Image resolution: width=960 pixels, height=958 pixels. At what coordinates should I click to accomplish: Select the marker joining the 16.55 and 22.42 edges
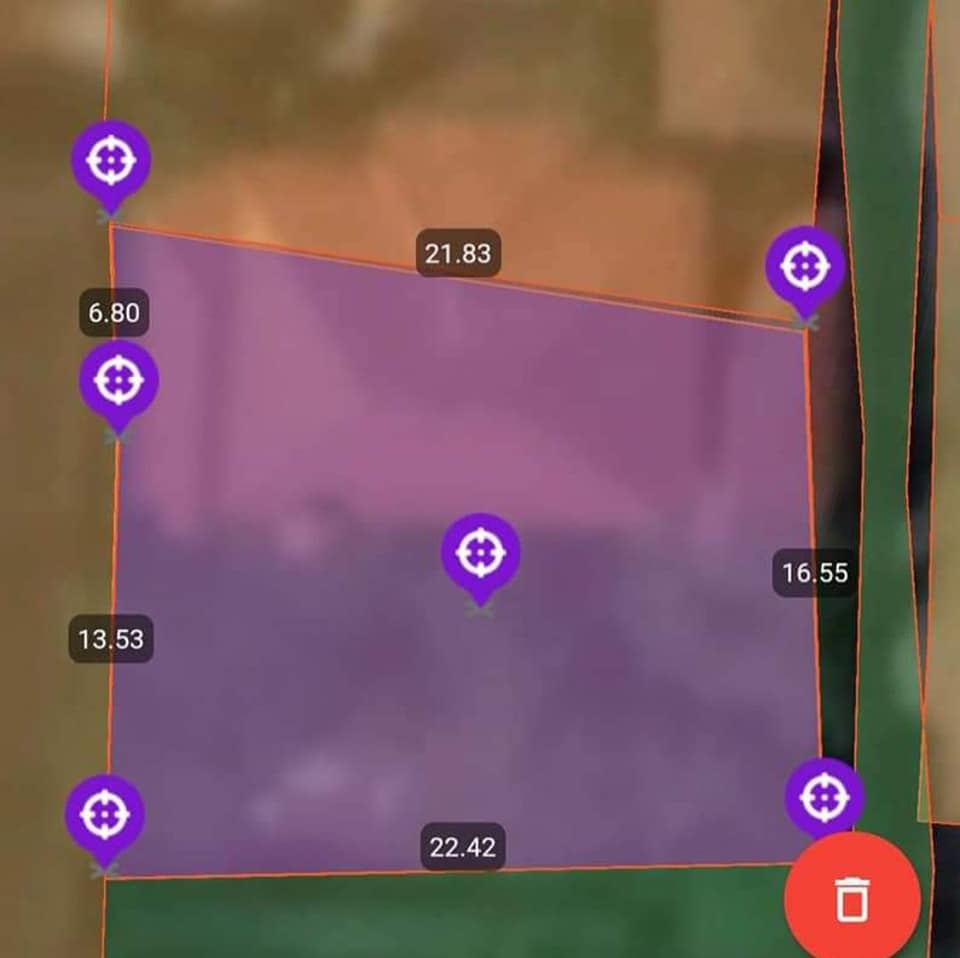(824, 798)
